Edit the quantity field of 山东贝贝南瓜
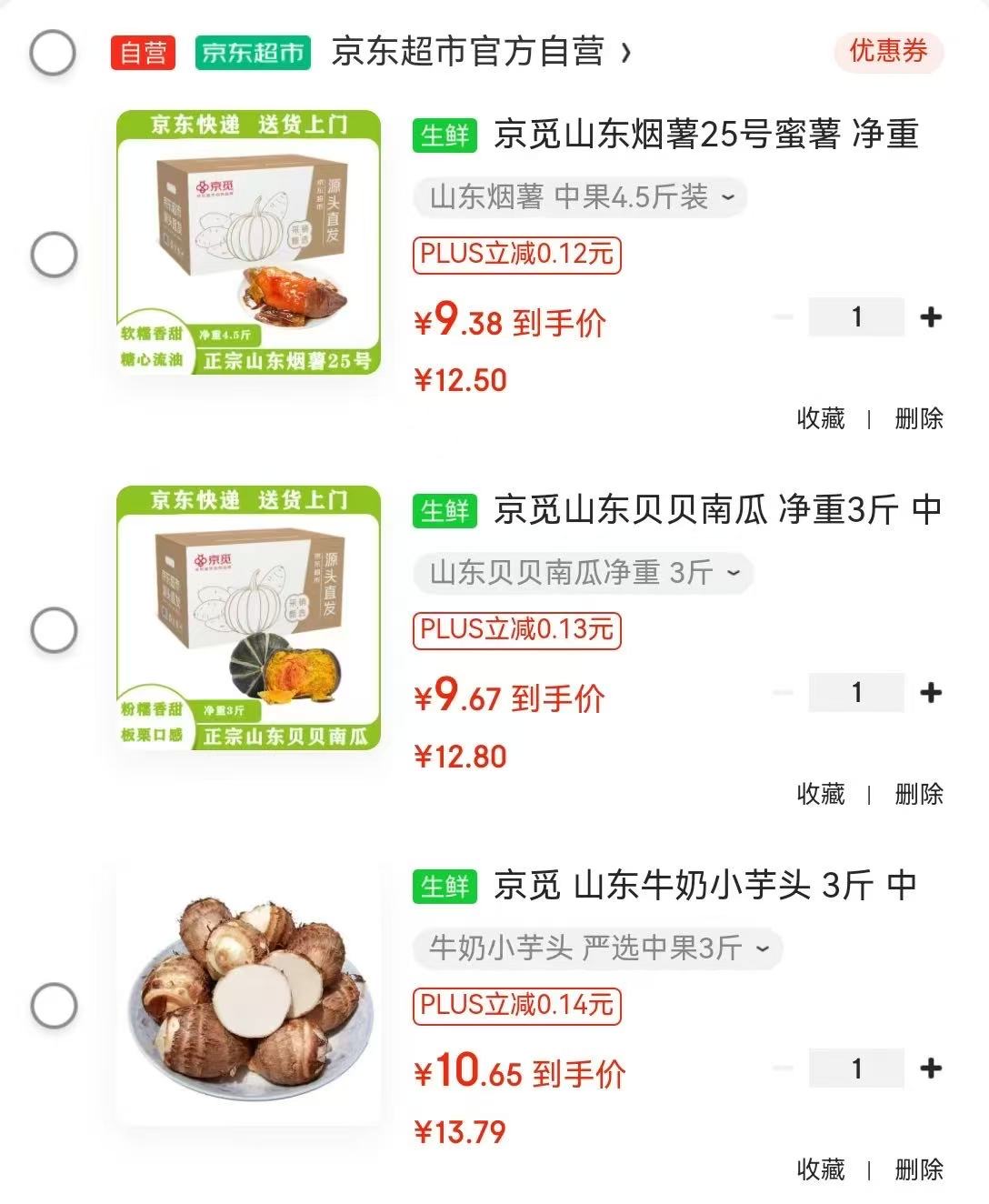989x1204 pixels. coord(856,693)
